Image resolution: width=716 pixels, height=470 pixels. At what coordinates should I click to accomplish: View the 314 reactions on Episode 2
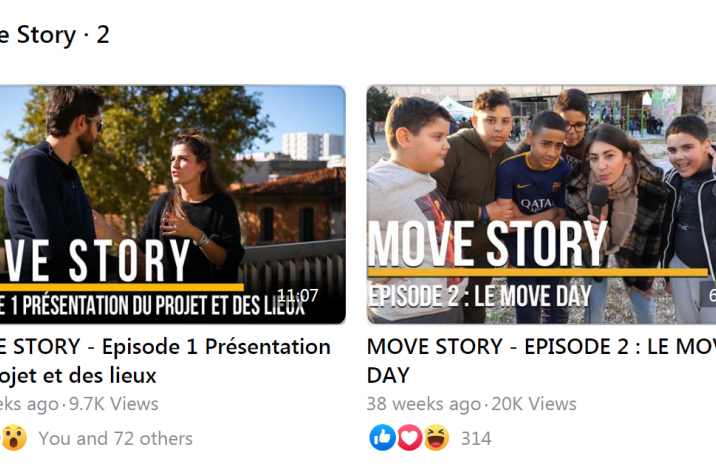(x=475, y=438)
